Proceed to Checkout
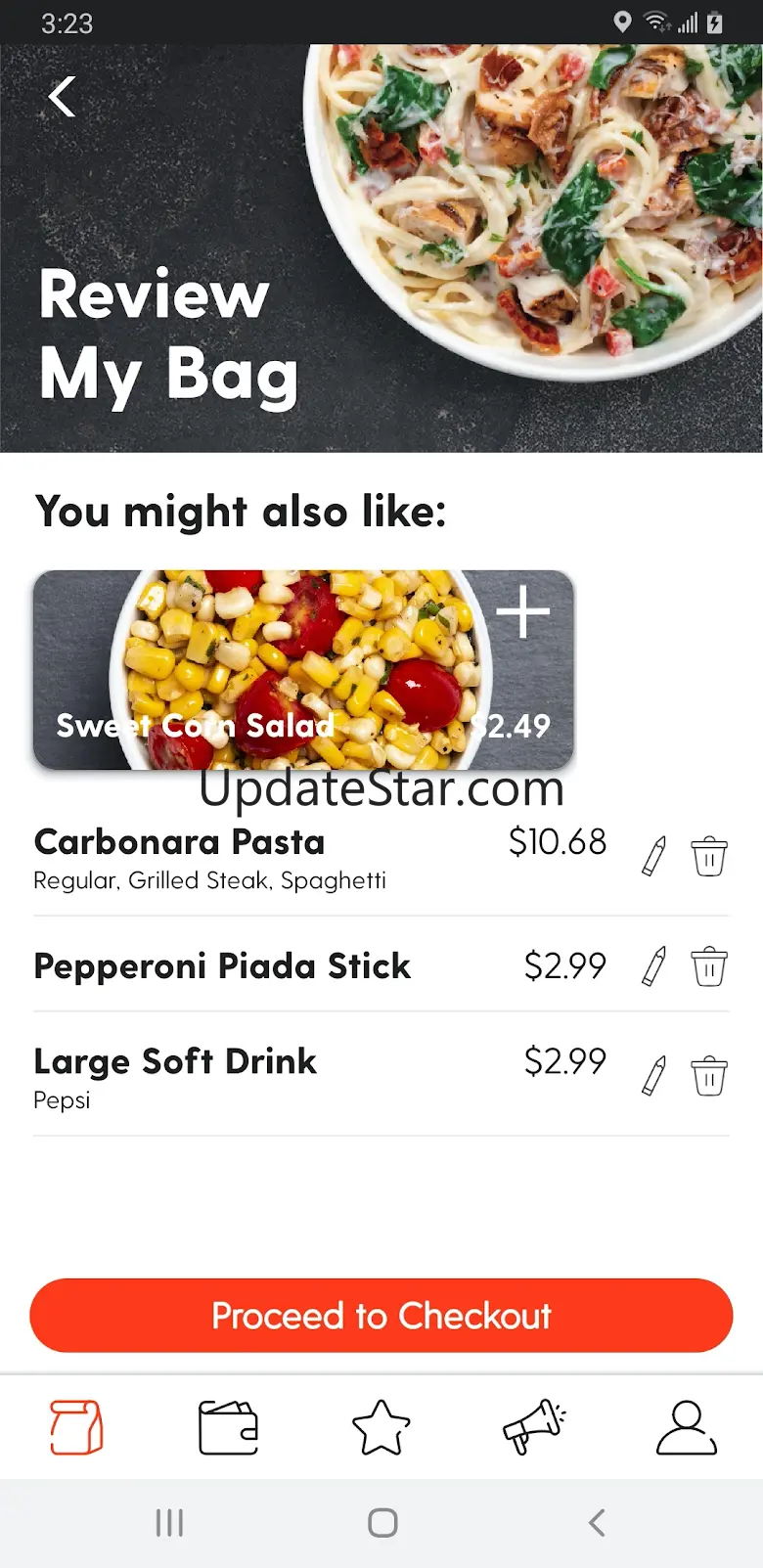This screenshot has width=763, height=1568. (x=381, y=1316)
